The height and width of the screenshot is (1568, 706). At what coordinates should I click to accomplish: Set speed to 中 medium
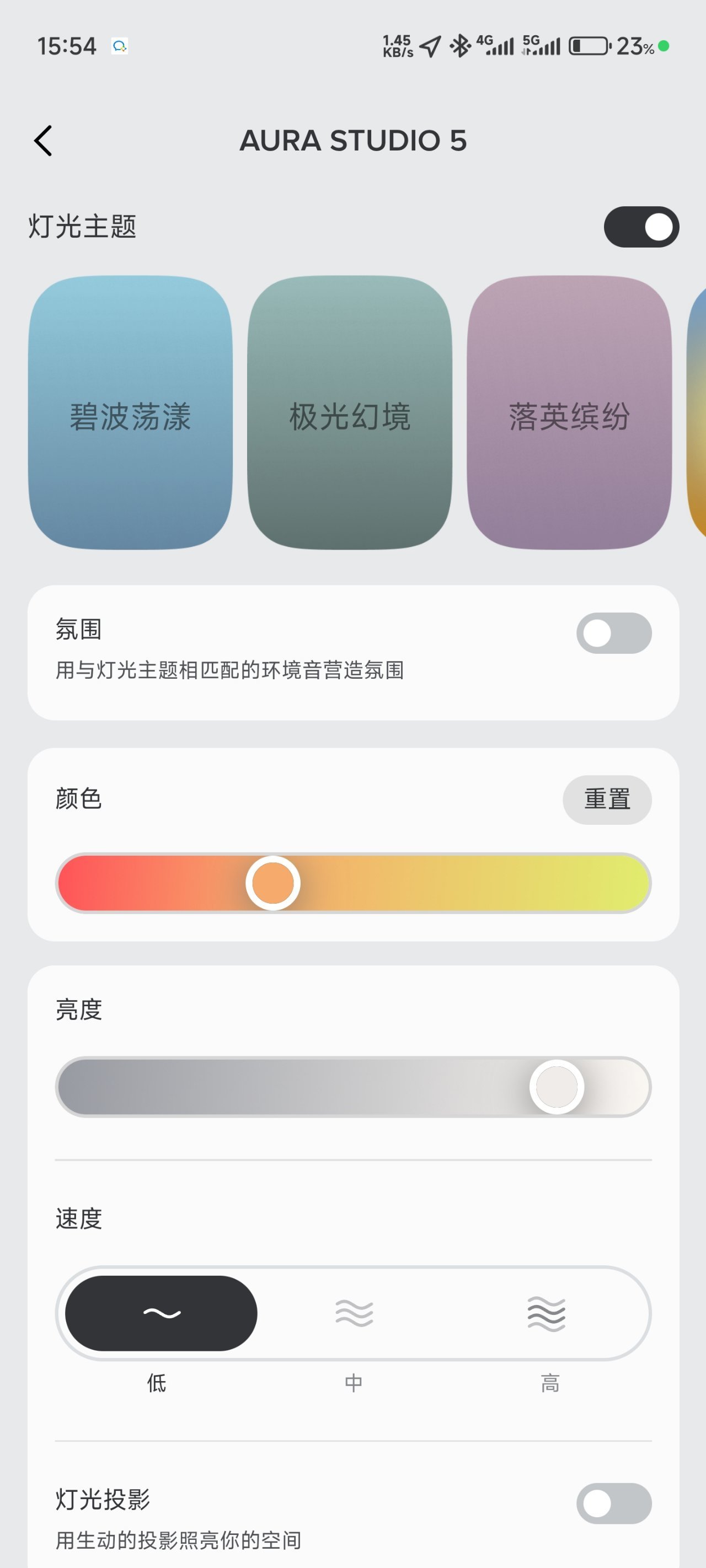click(x=354, y=1314)
